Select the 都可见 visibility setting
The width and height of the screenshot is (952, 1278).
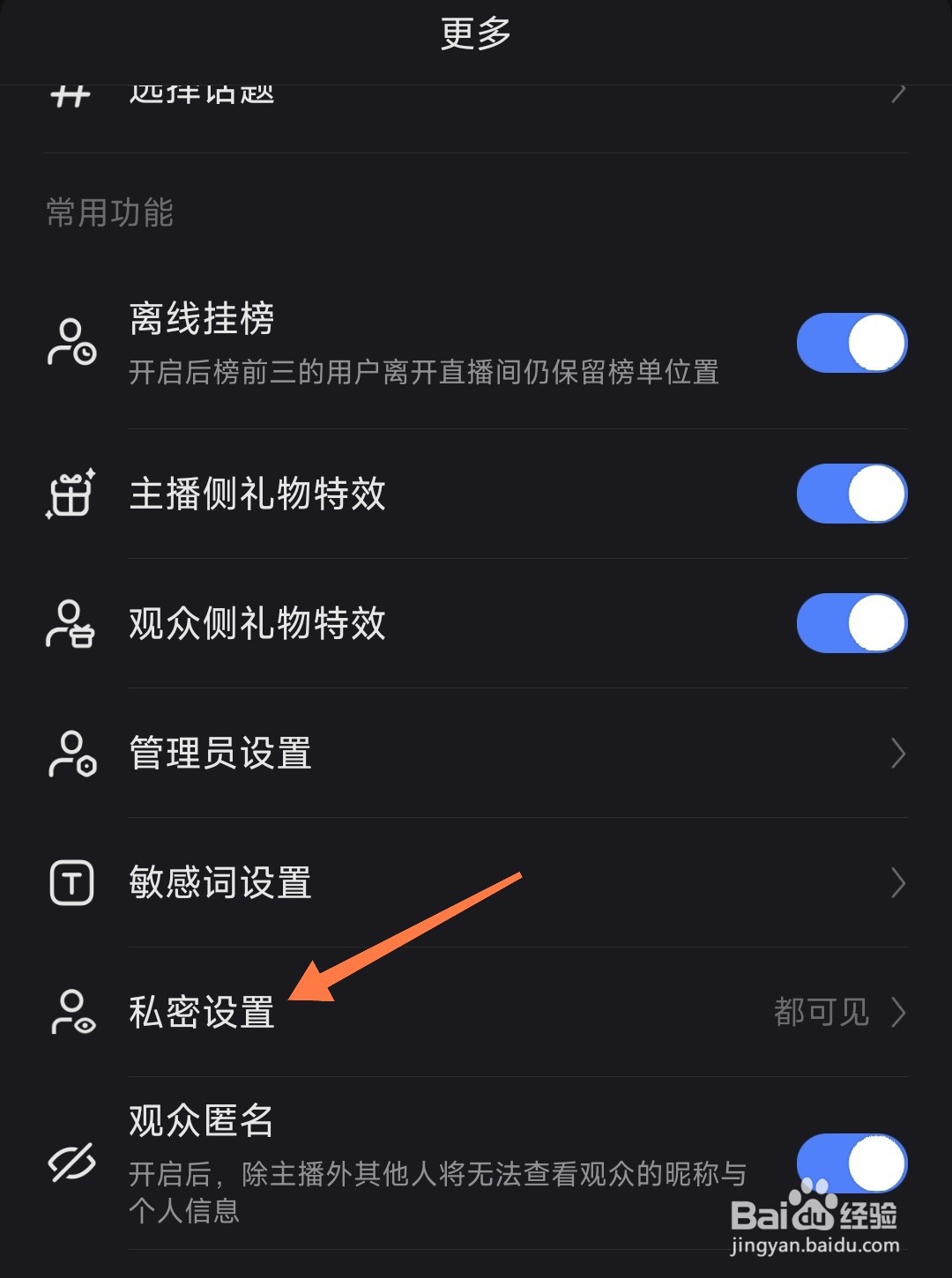coord(822,1012)
